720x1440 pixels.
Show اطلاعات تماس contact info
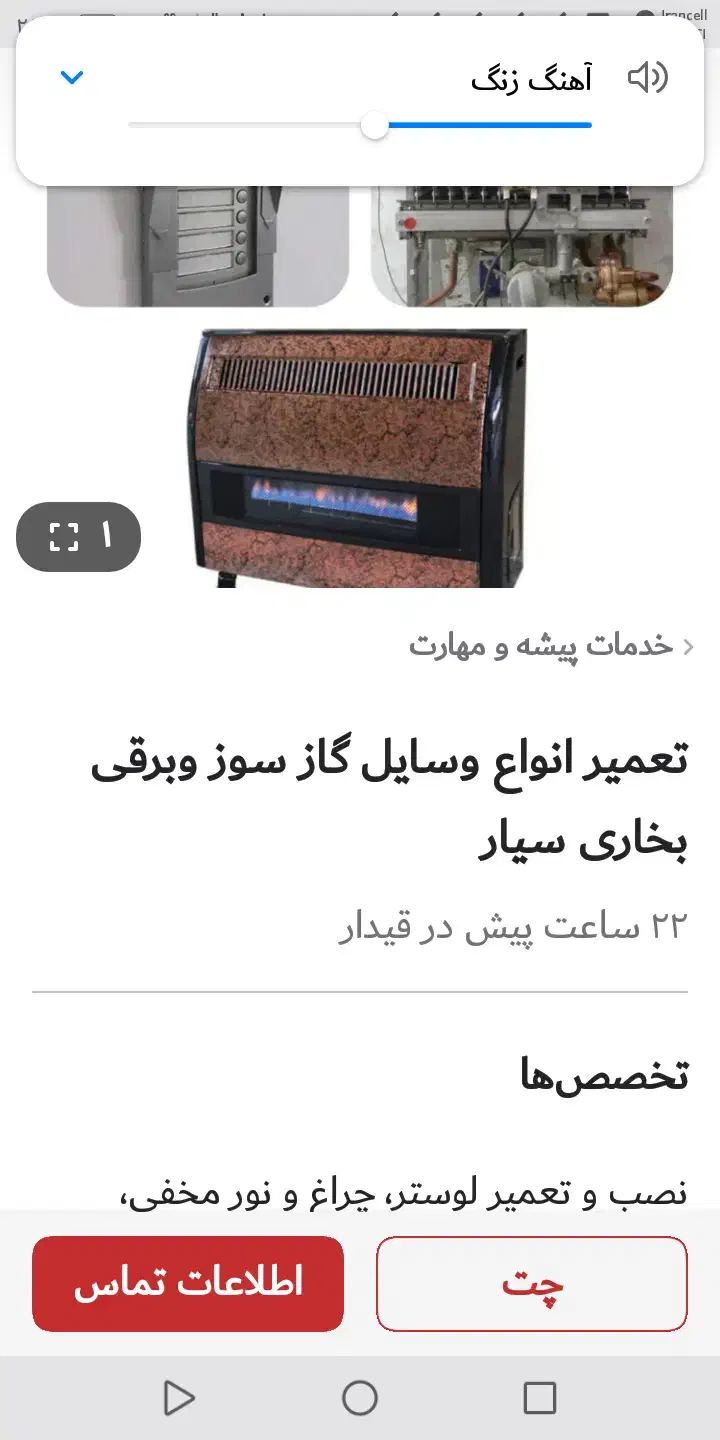click(188, 1284)
